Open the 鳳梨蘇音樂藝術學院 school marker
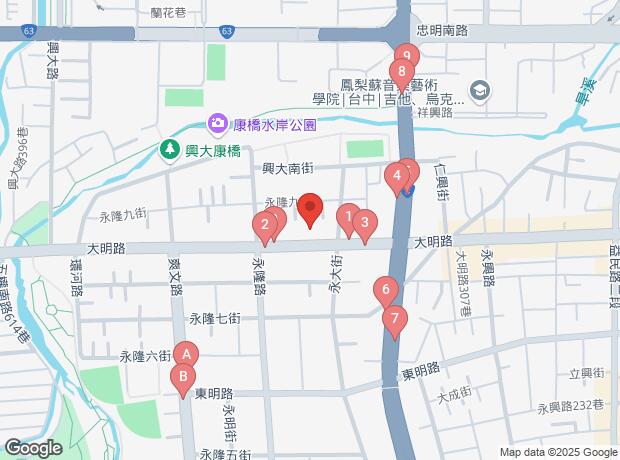Viewport: 620px width, 460px height. click(481, 92)
